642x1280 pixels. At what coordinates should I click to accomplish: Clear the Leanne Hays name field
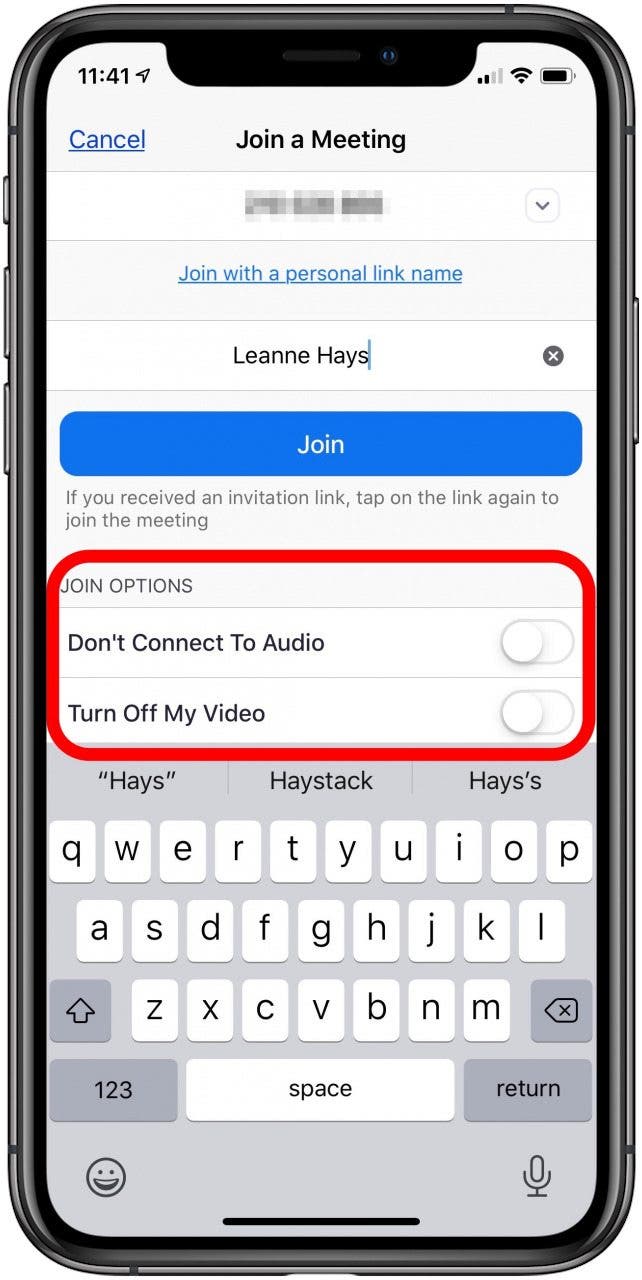[553, 356]
